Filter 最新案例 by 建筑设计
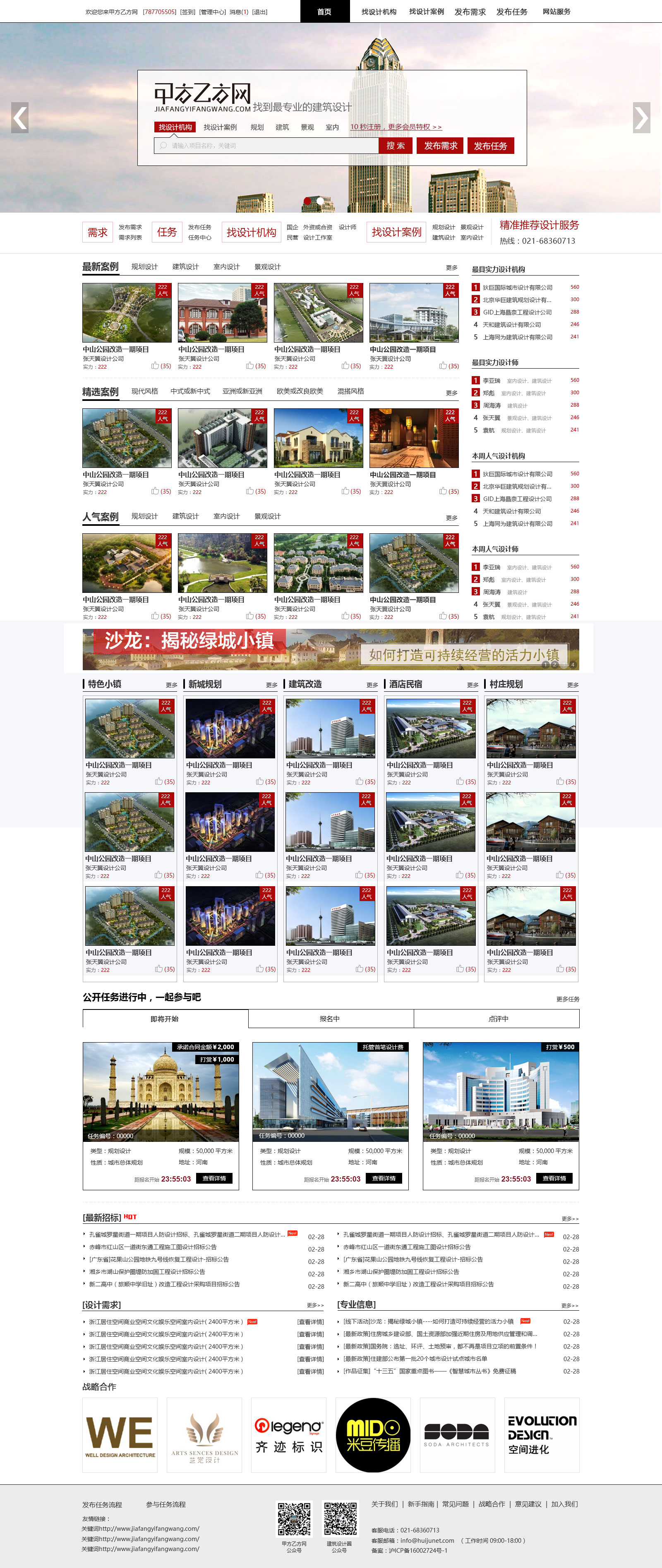The height and width of the screenshot is (1568, 662). click(x=185, y=266)
